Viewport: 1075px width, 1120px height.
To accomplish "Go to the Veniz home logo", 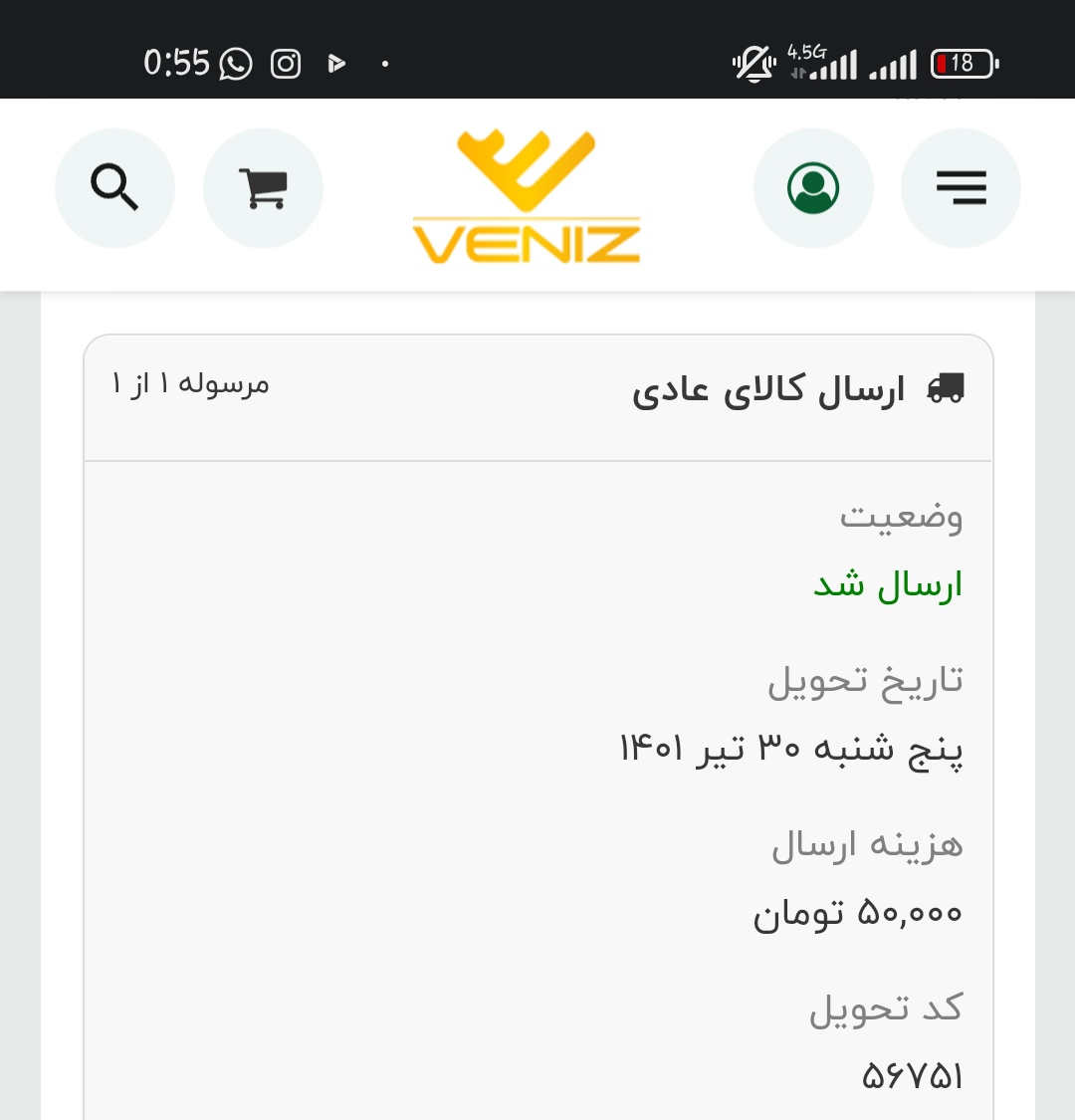I will (x=527, y=197).
